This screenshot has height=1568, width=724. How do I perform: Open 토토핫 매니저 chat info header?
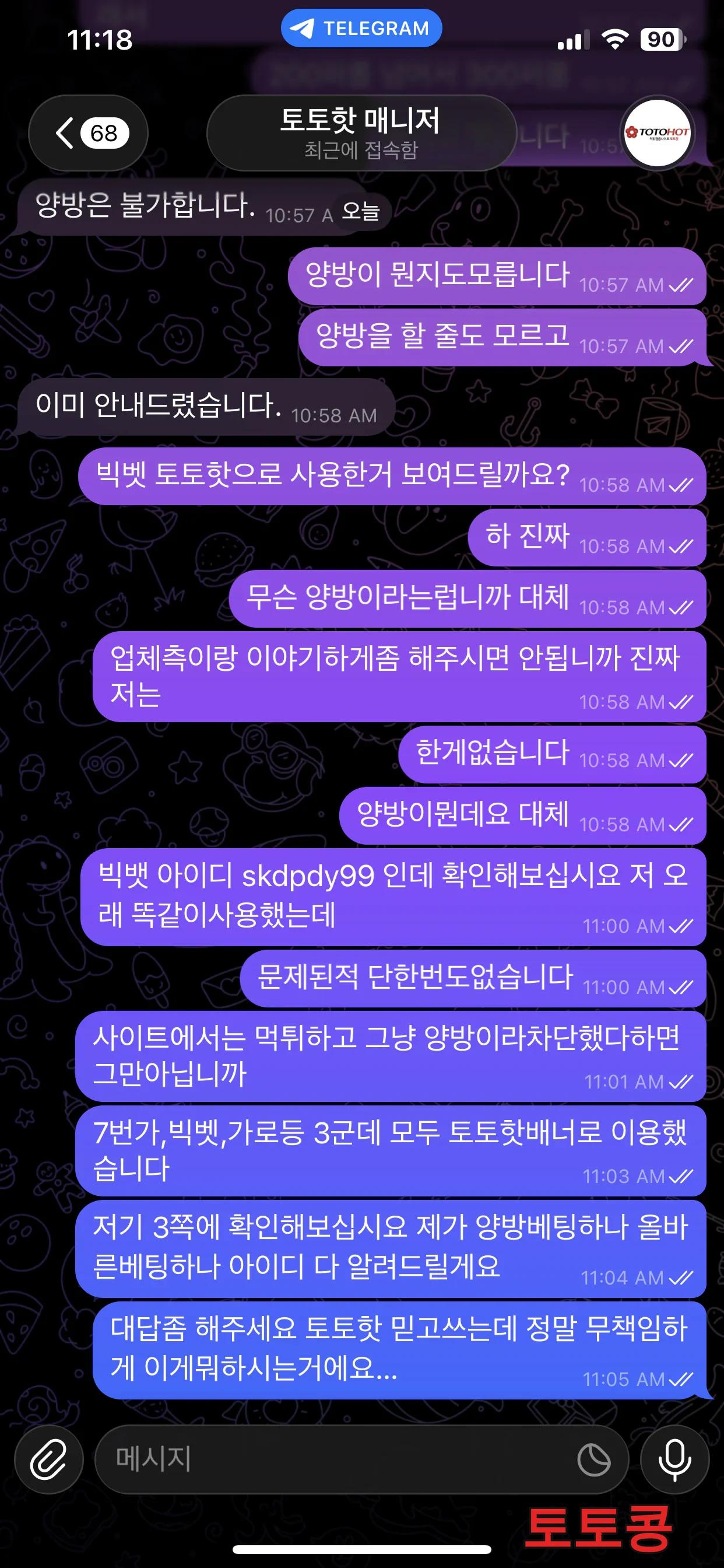tap(361, 132)
